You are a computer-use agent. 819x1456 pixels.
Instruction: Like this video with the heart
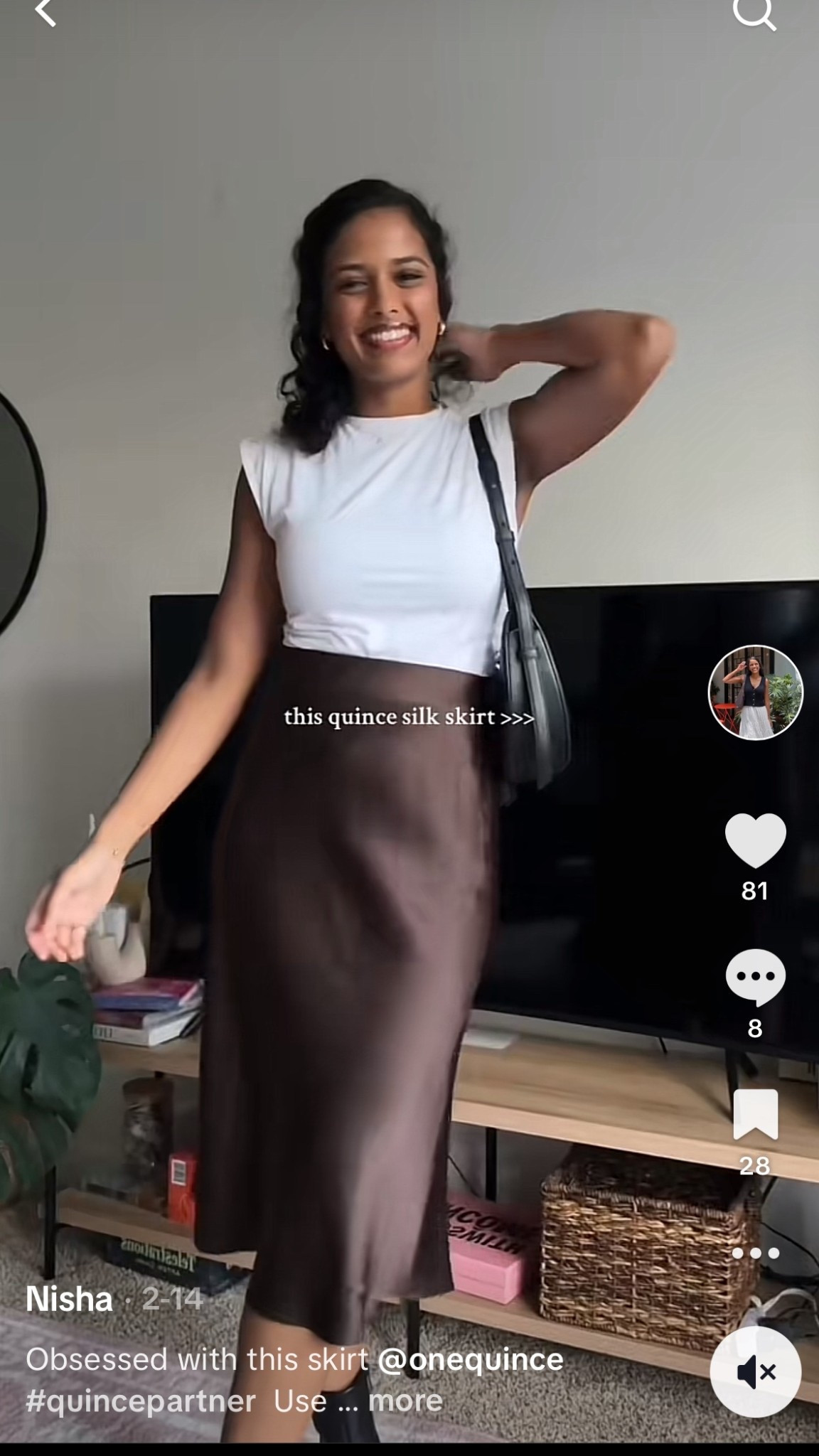click(x=755, y=840)
